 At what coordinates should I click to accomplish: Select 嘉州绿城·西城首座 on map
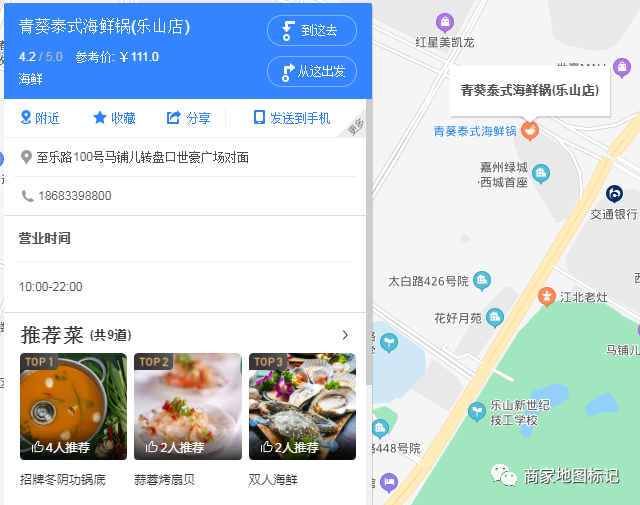tap(541, 175)
